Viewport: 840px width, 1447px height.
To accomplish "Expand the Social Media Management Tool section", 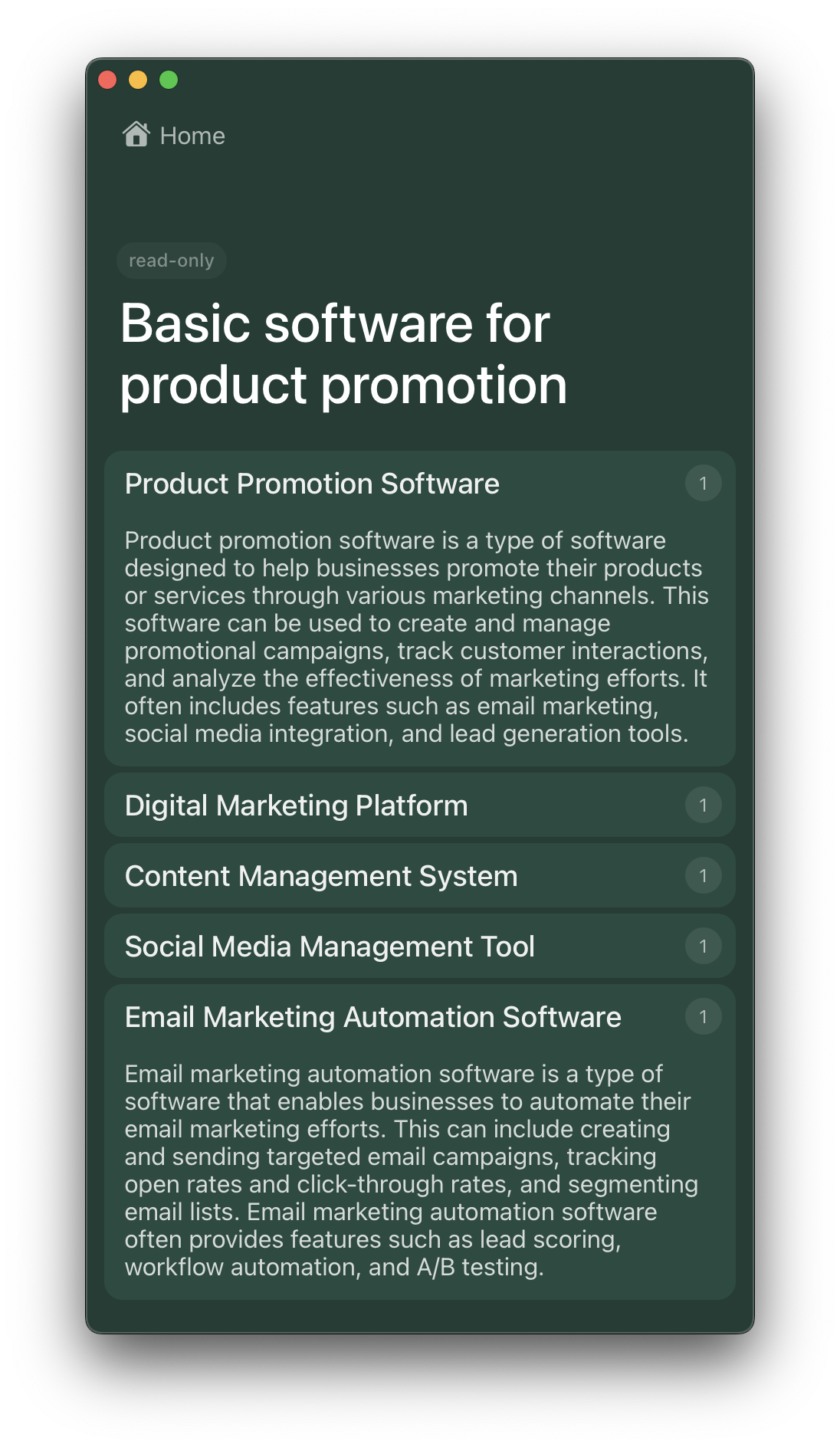I will click(330, 947).
